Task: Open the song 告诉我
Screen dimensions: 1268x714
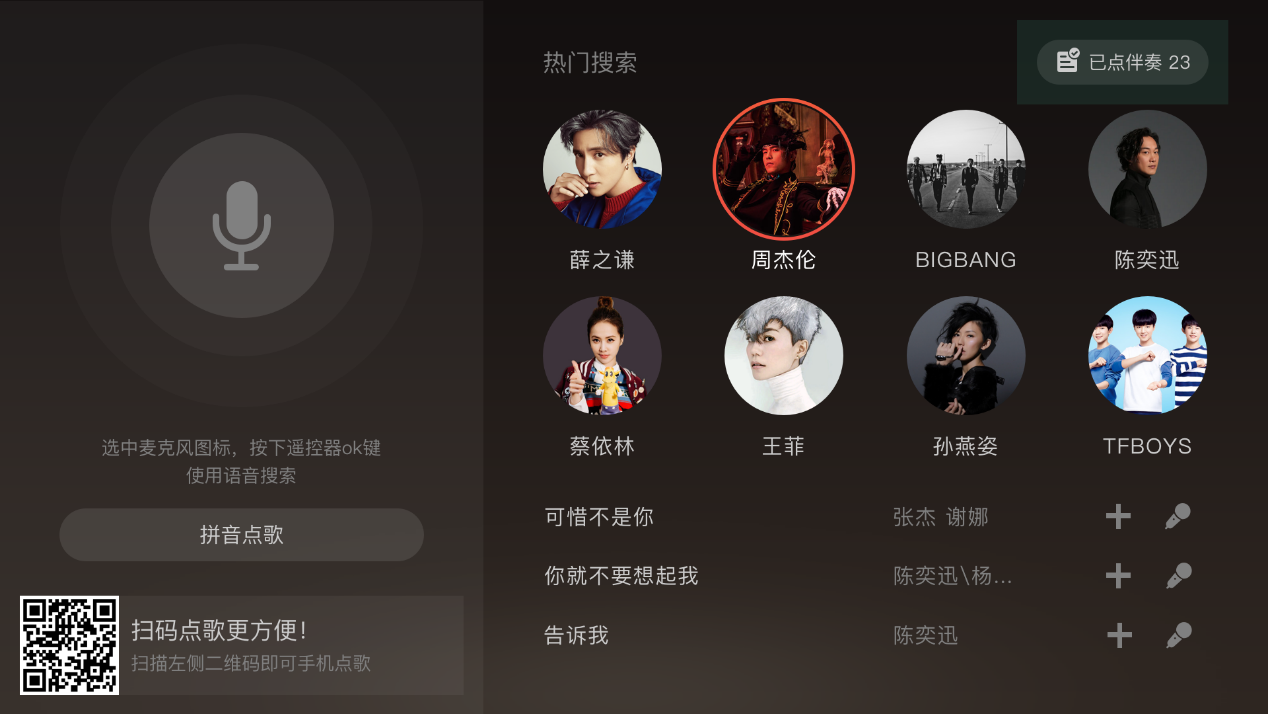Action: pyautogui.click(x=576, y=635)
